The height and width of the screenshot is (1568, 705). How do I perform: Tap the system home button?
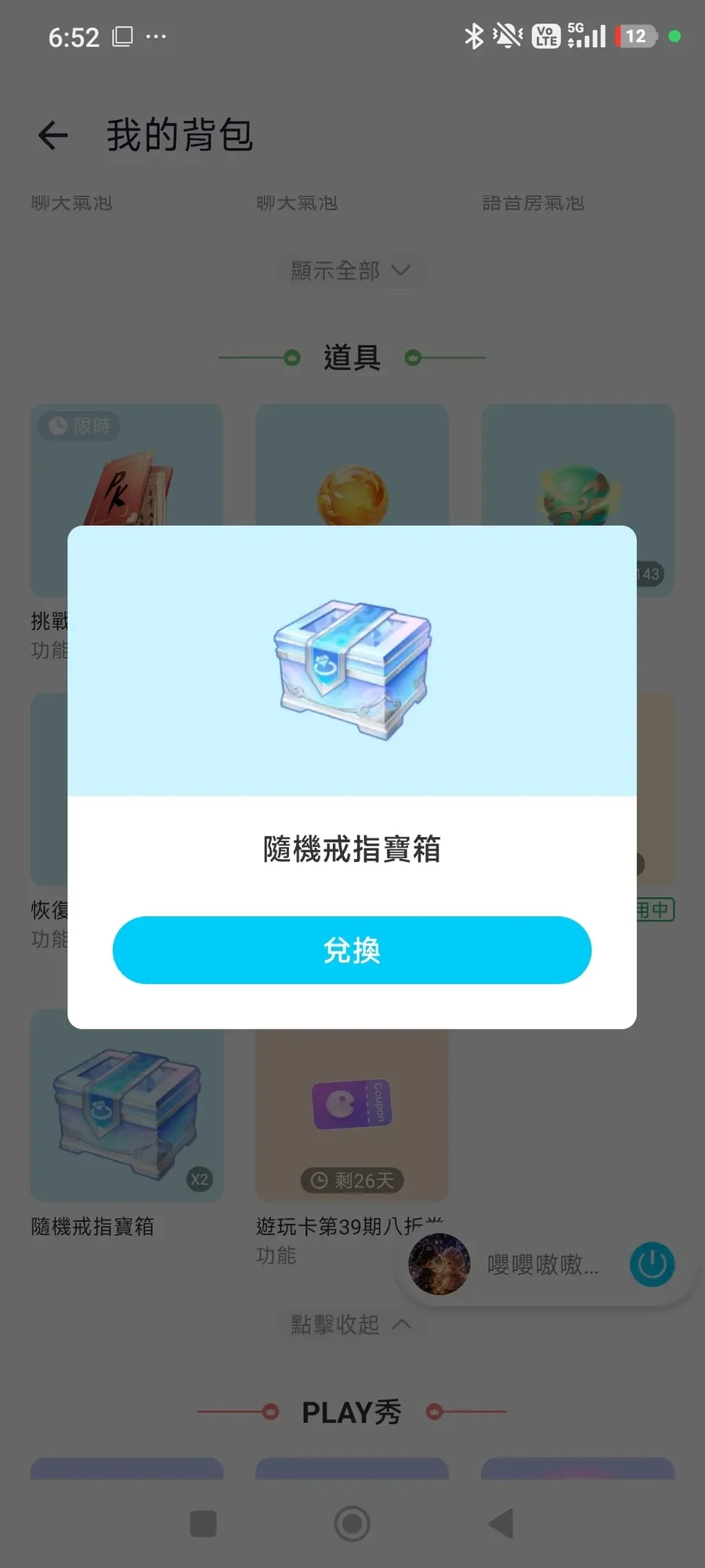[352, 1524]
